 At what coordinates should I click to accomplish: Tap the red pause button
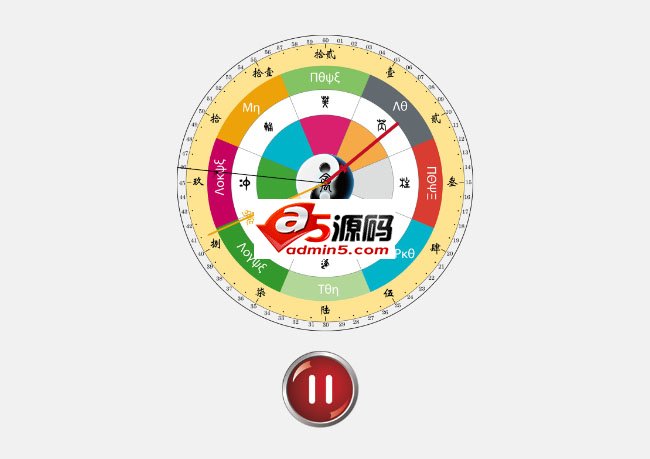pos(320,388)
